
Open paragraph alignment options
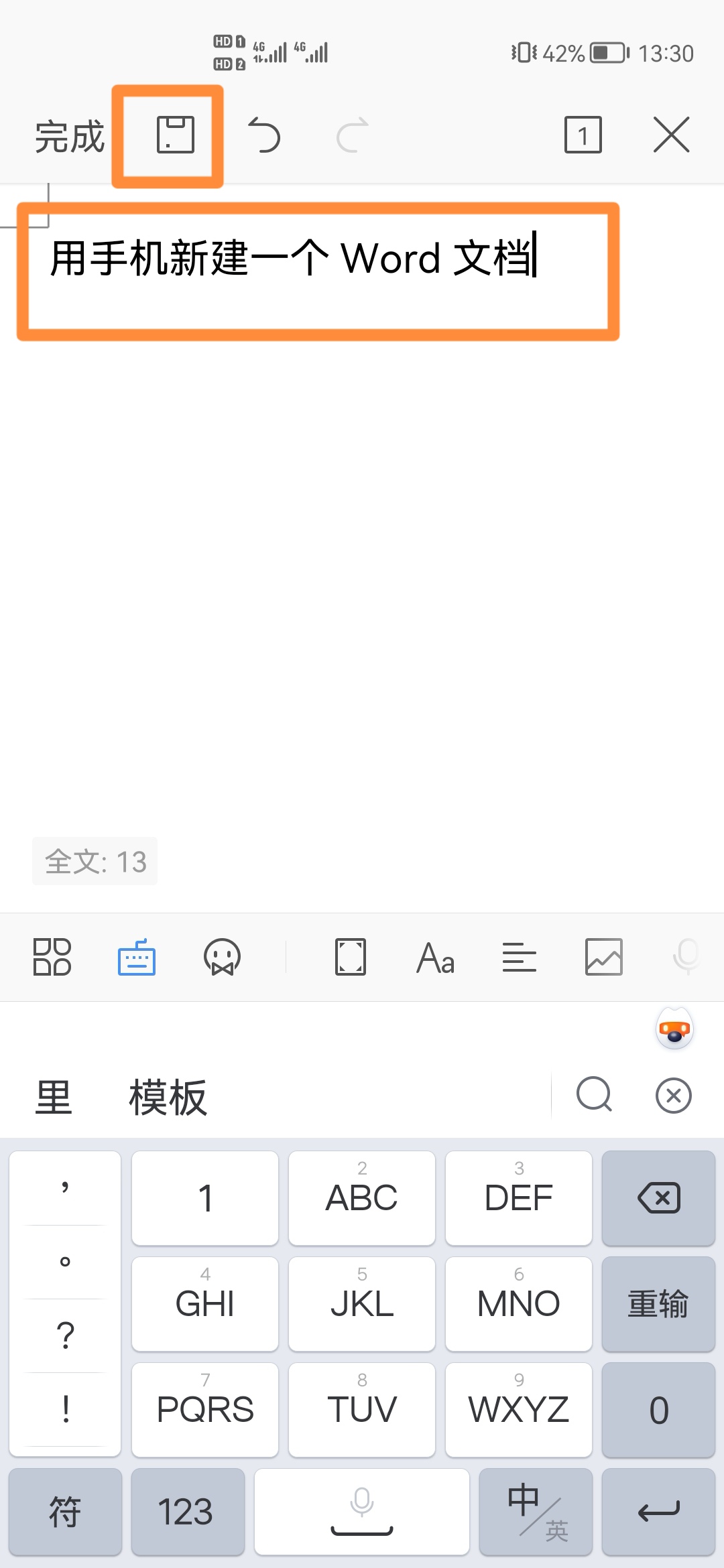[x=520, y=956]
